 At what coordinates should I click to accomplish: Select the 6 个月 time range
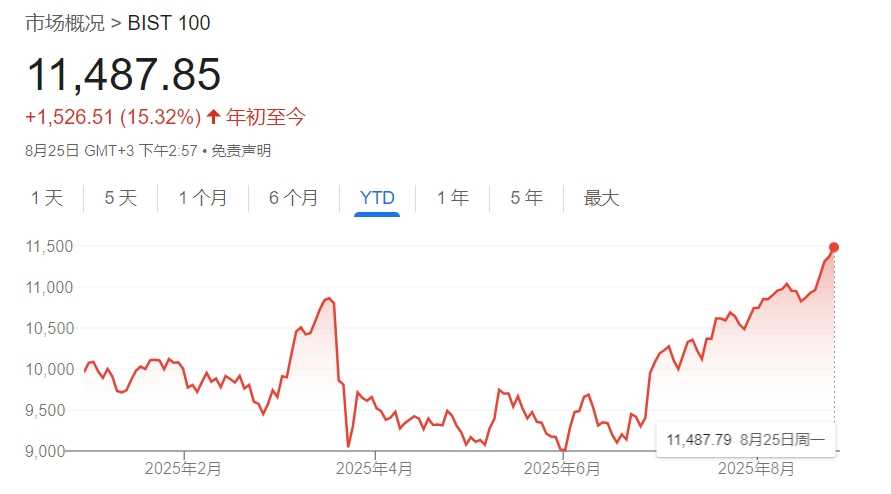(x=293, y=198)
